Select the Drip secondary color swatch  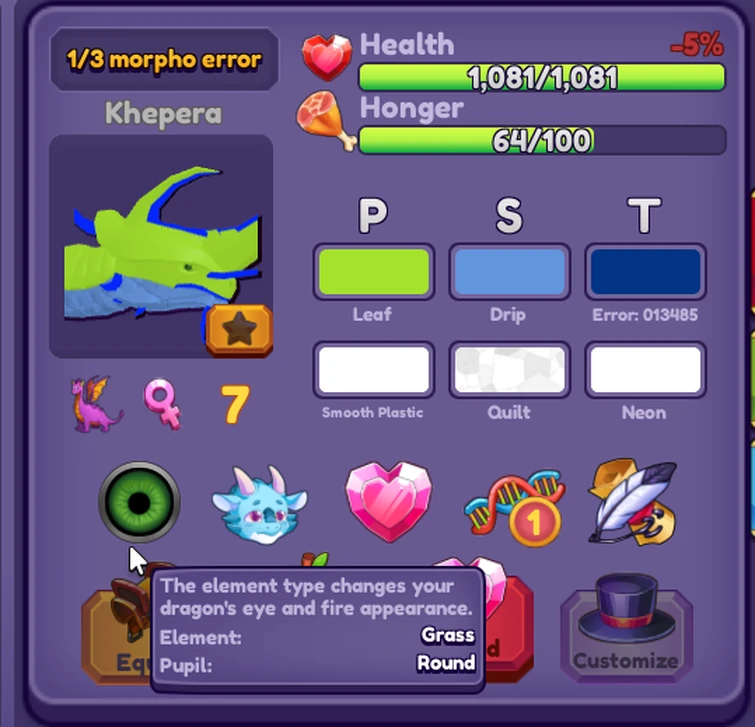point(509,272)
